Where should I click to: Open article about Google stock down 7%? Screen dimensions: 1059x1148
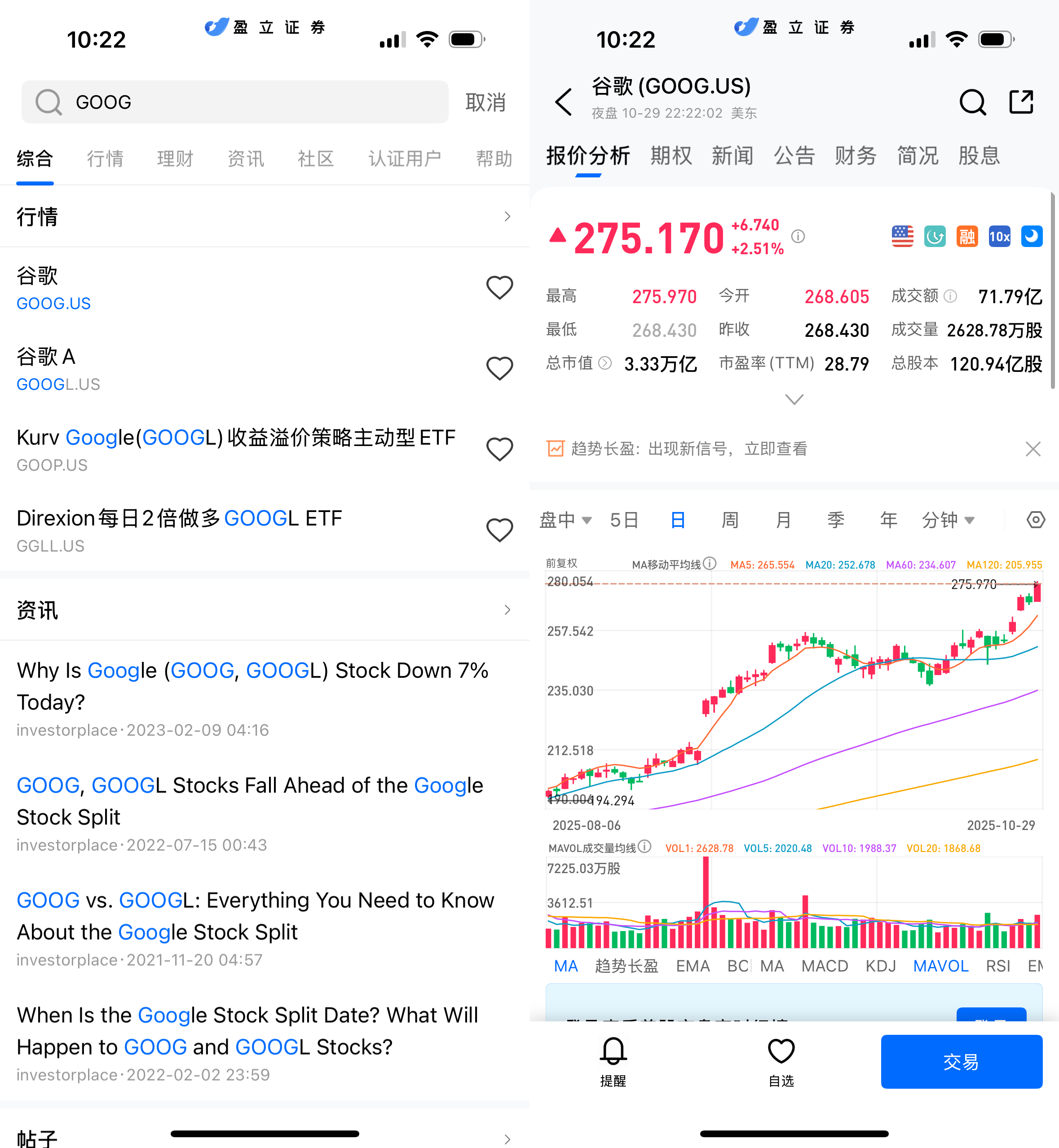point(252,686)
